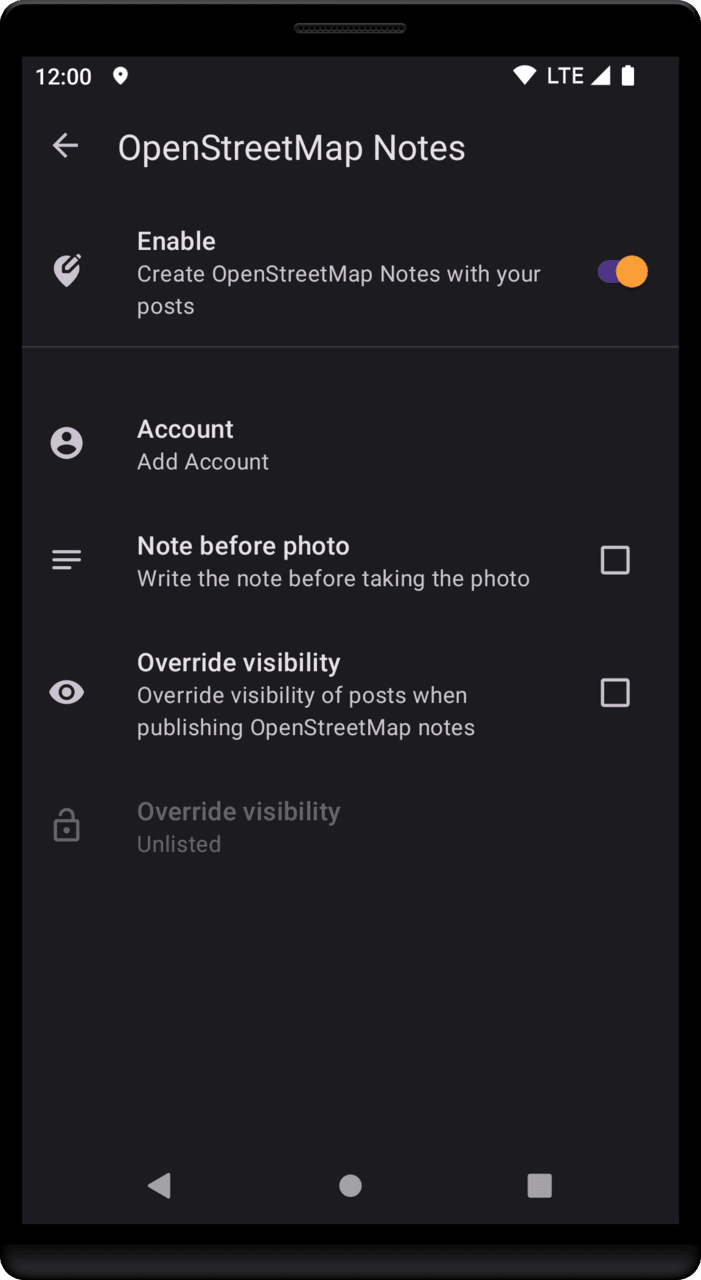701x1280 pixels.
Task: Tap the system home button
Action: click(x=350, y=1185)
